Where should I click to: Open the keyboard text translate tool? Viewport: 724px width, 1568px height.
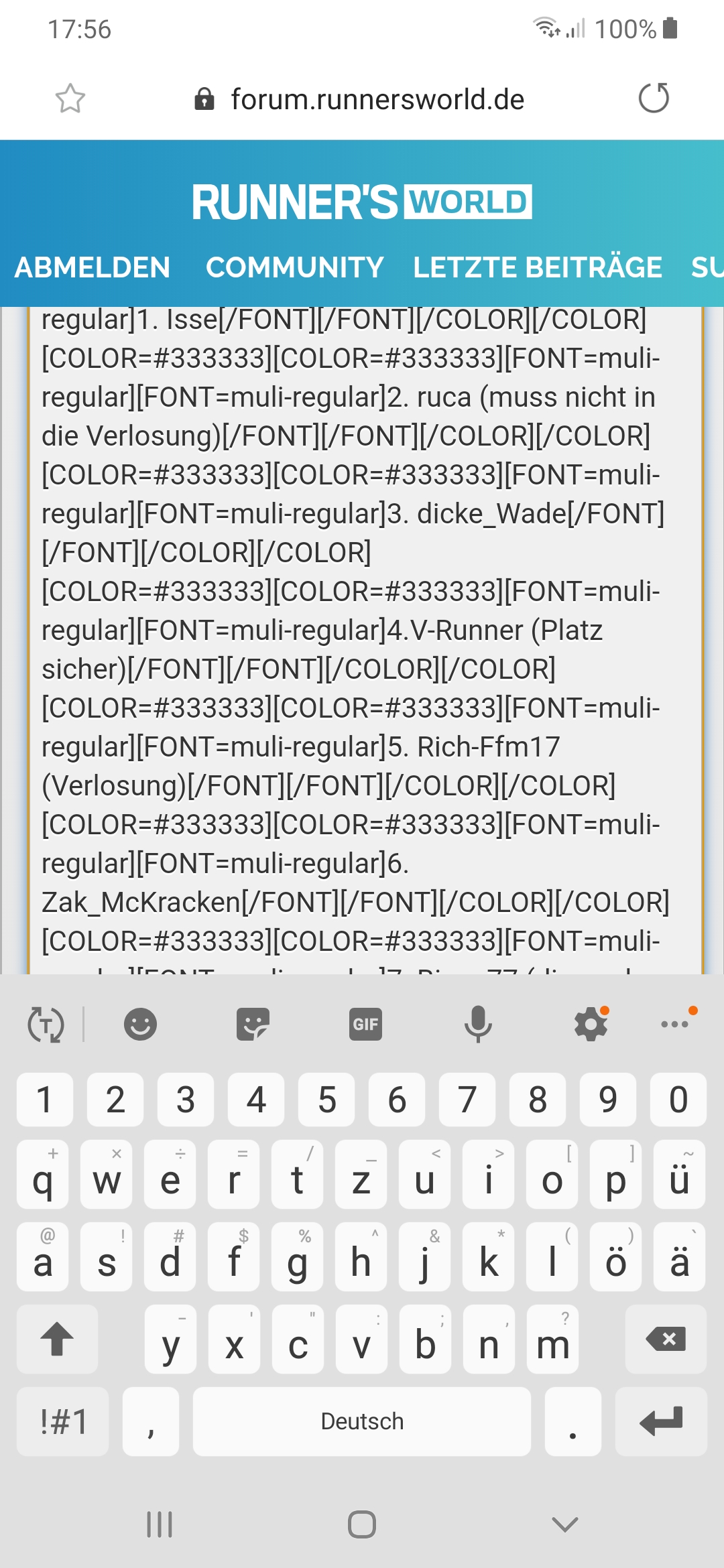coord(46,1024)
